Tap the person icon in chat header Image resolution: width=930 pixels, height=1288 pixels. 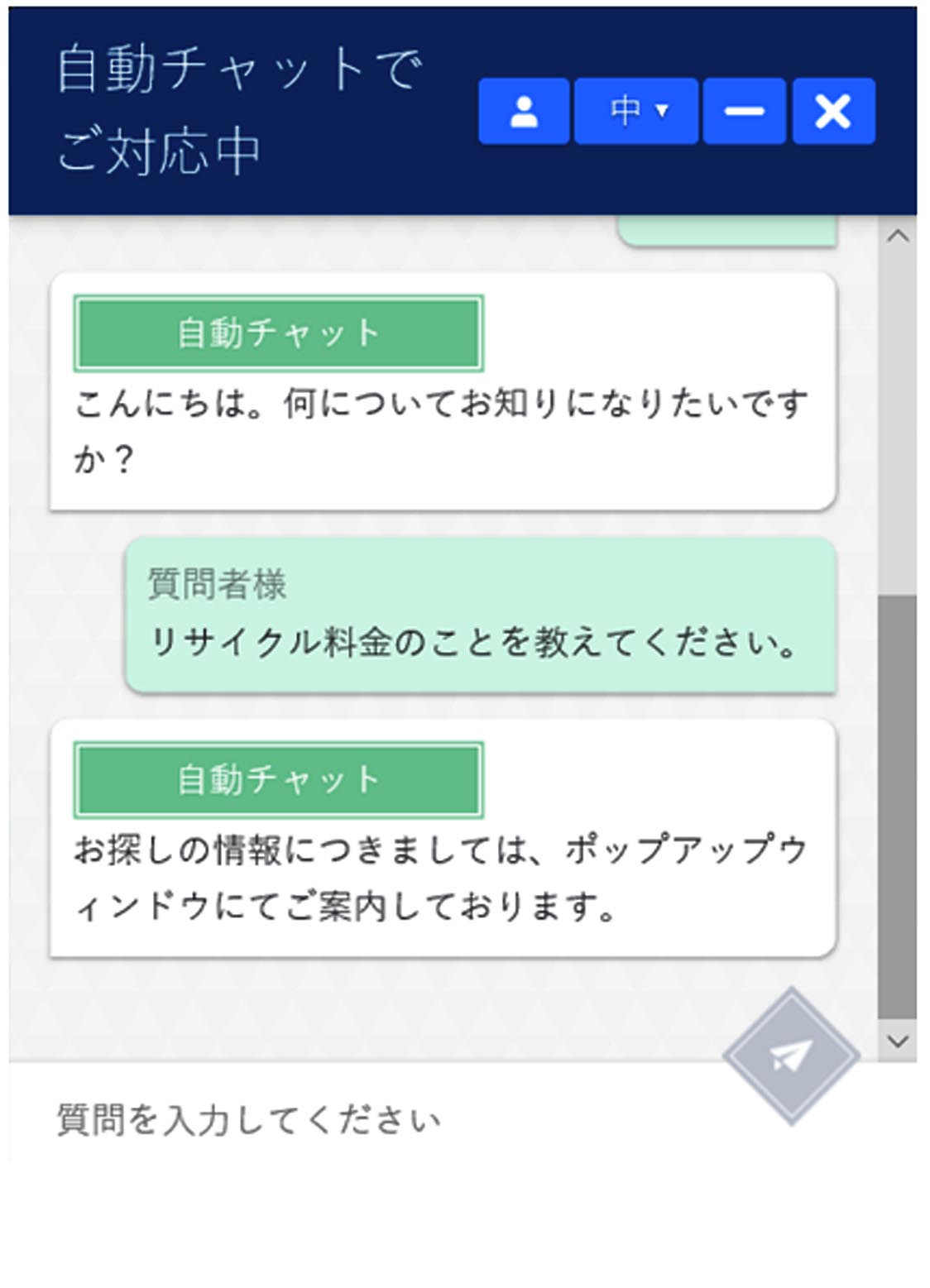(x=524, y=112)
